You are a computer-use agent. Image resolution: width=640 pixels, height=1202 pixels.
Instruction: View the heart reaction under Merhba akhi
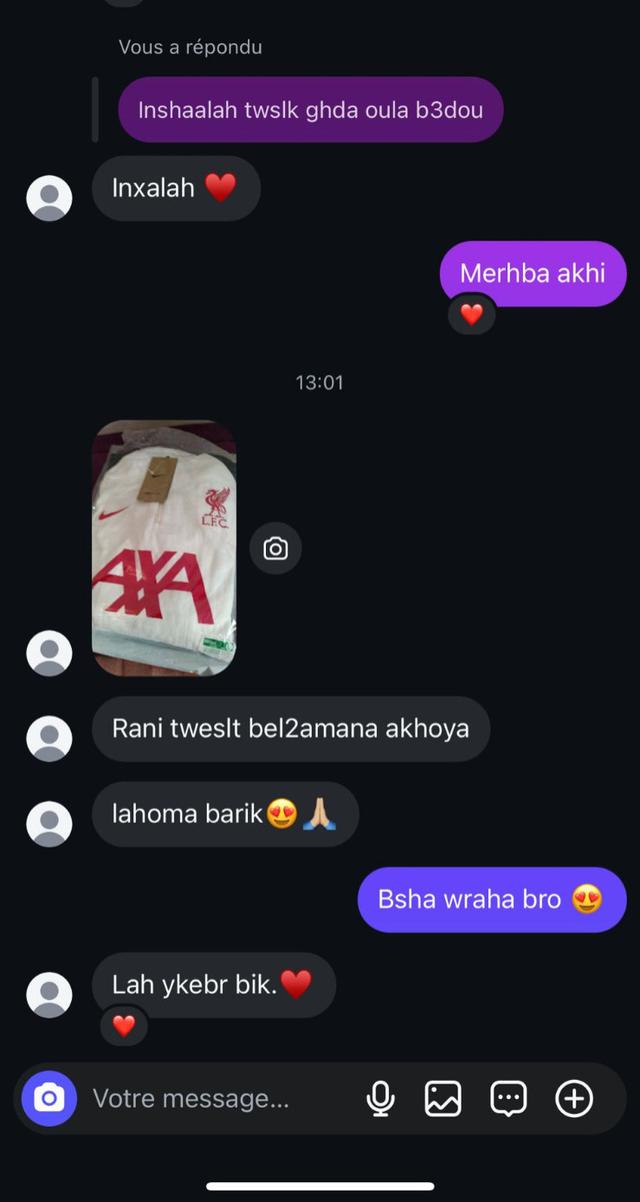[x=471, y=315]
